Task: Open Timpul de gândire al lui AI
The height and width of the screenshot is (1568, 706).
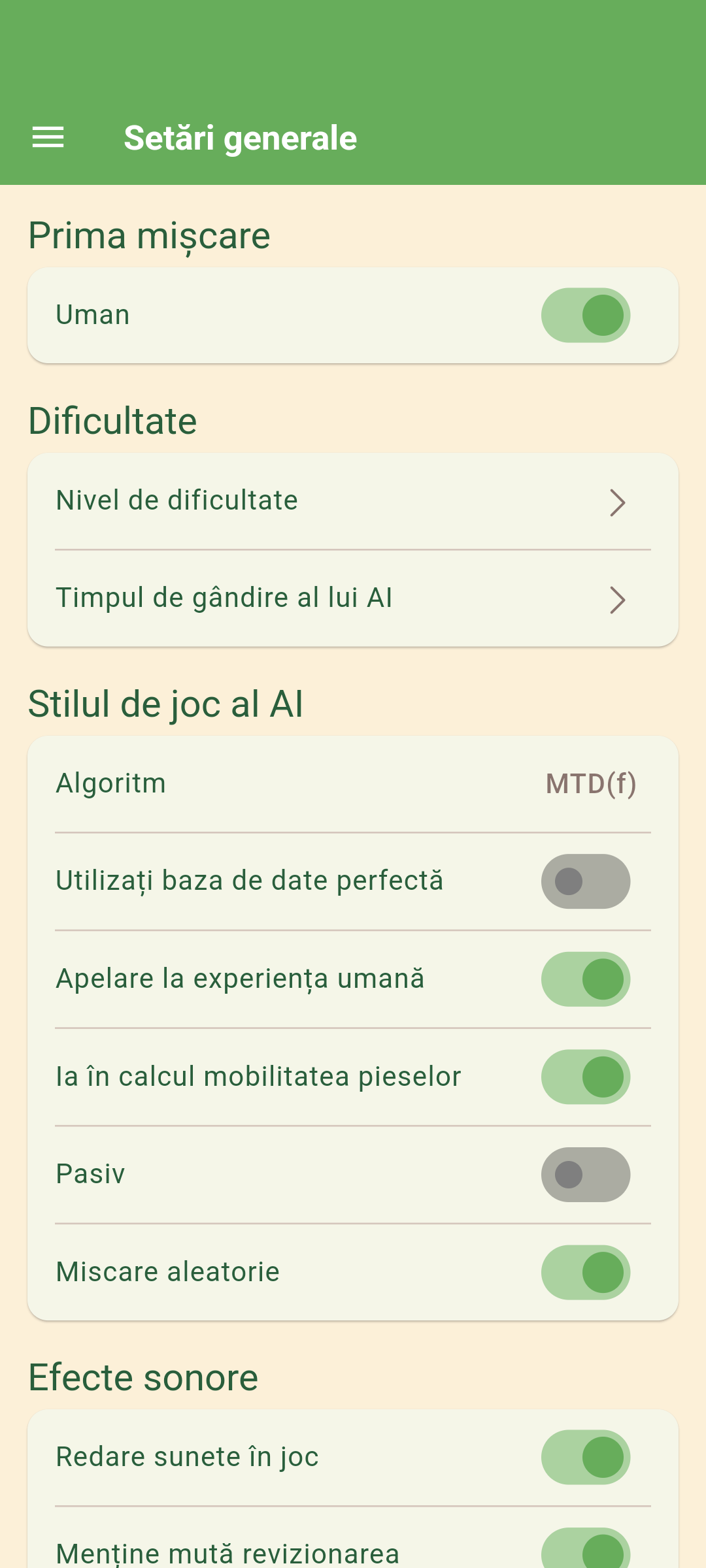Action: point(353,598)
